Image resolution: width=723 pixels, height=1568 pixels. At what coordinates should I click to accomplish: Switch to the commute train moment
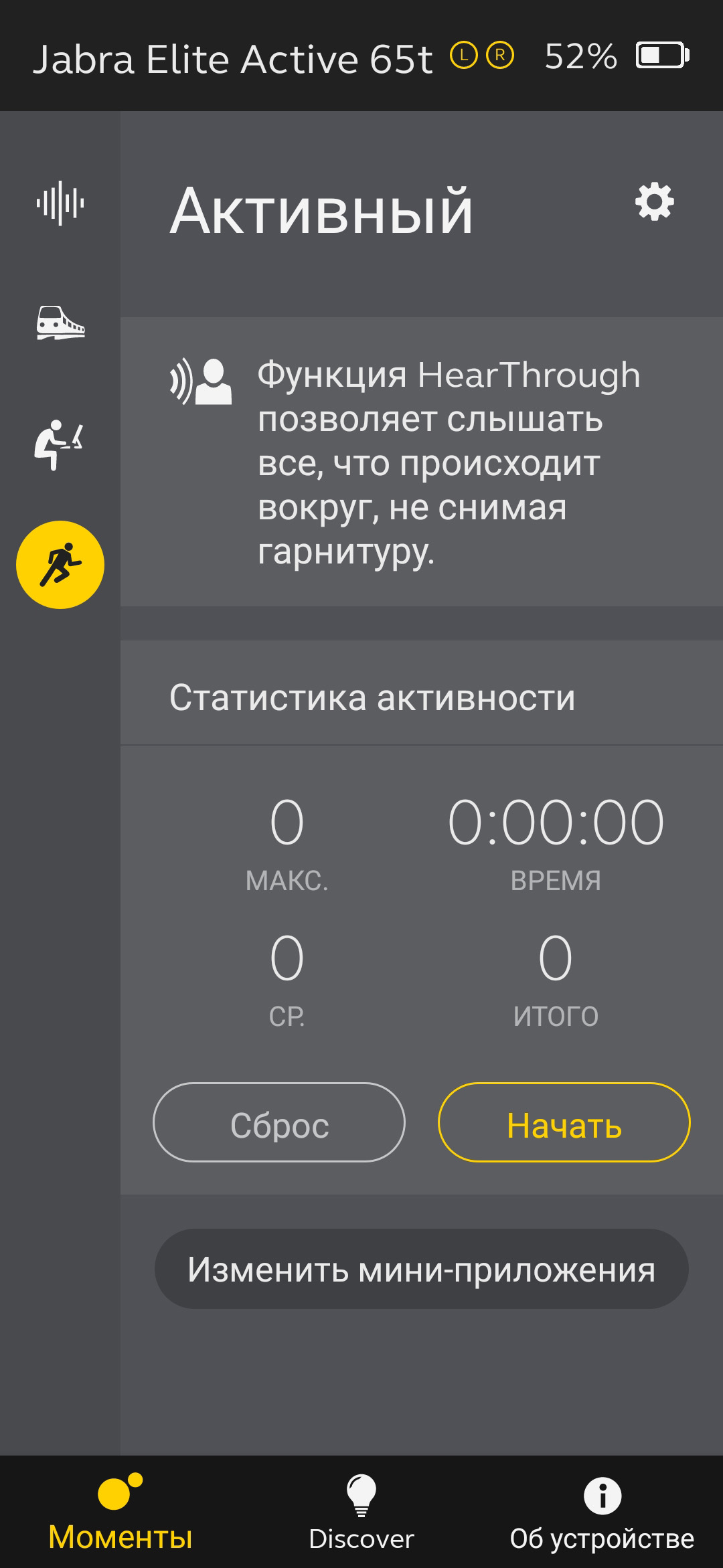tap(60, 323)
